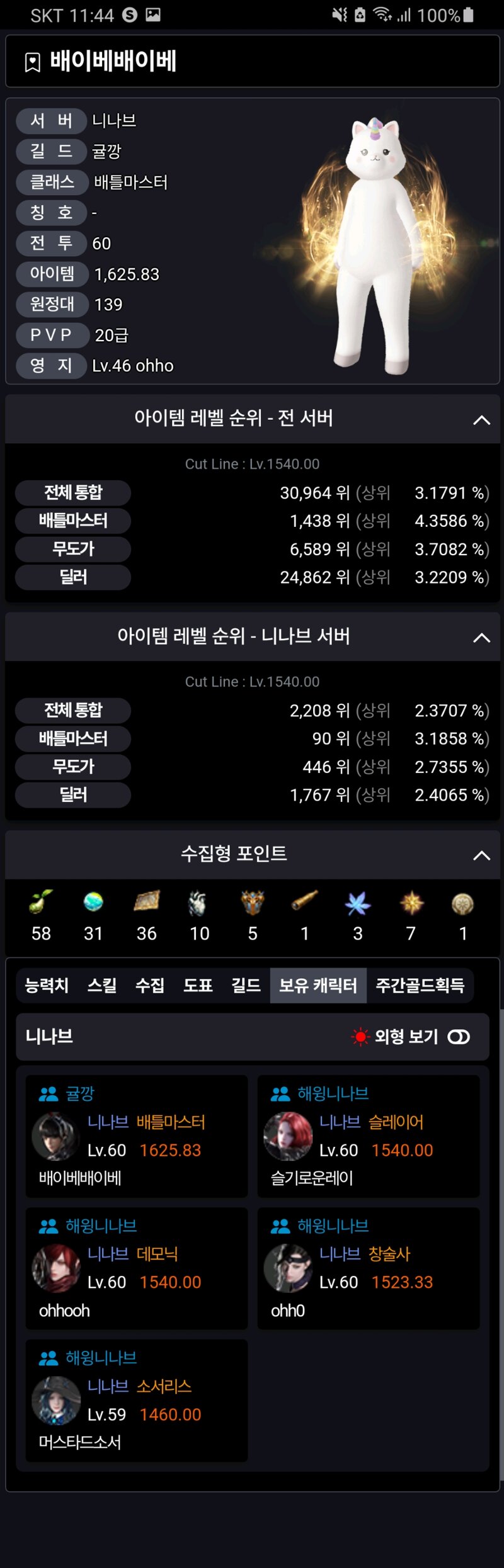Switch to the 능력치 tab
Screen dimensions: 504x1568
(47, 985)
